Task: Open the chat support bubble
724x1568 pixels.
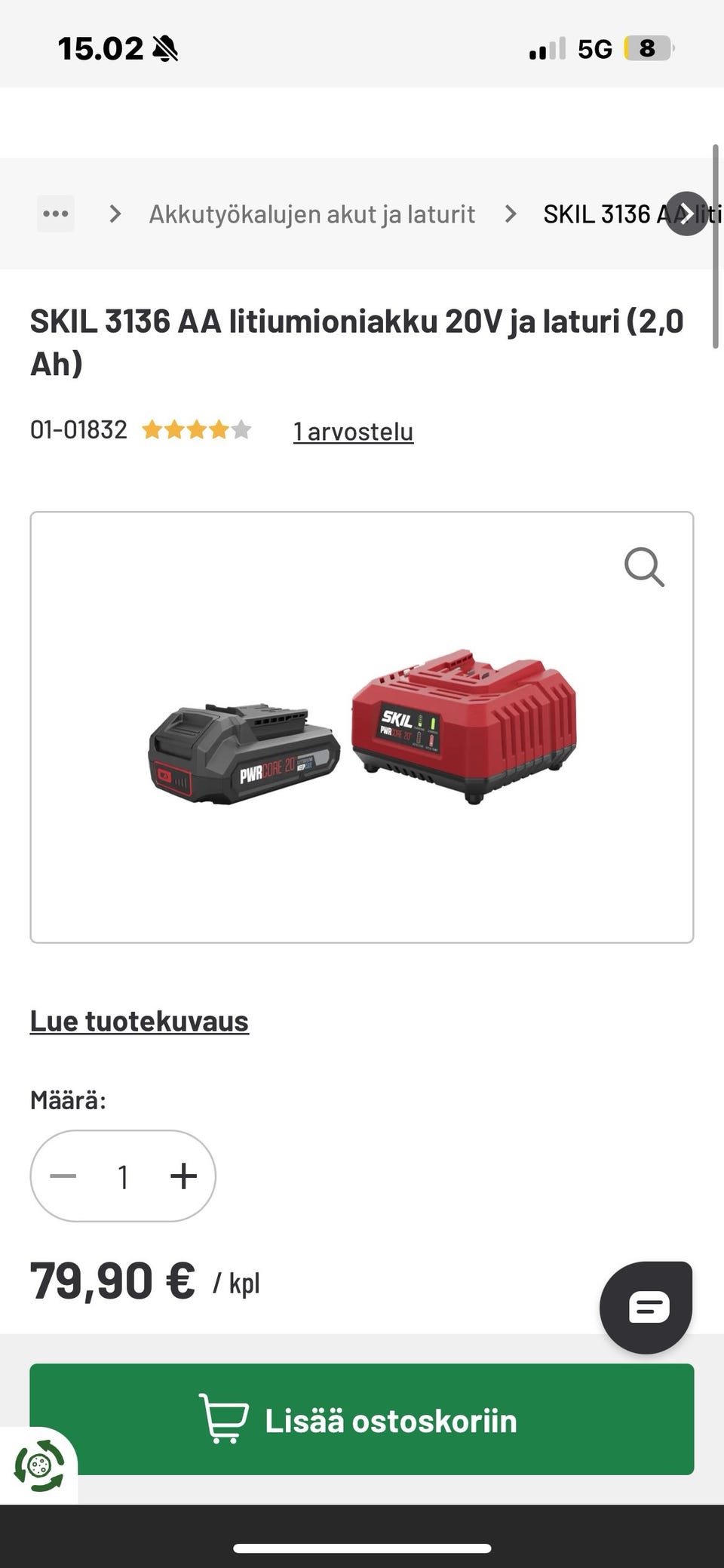Action: pyautogui.click(x=646, y=1307)
